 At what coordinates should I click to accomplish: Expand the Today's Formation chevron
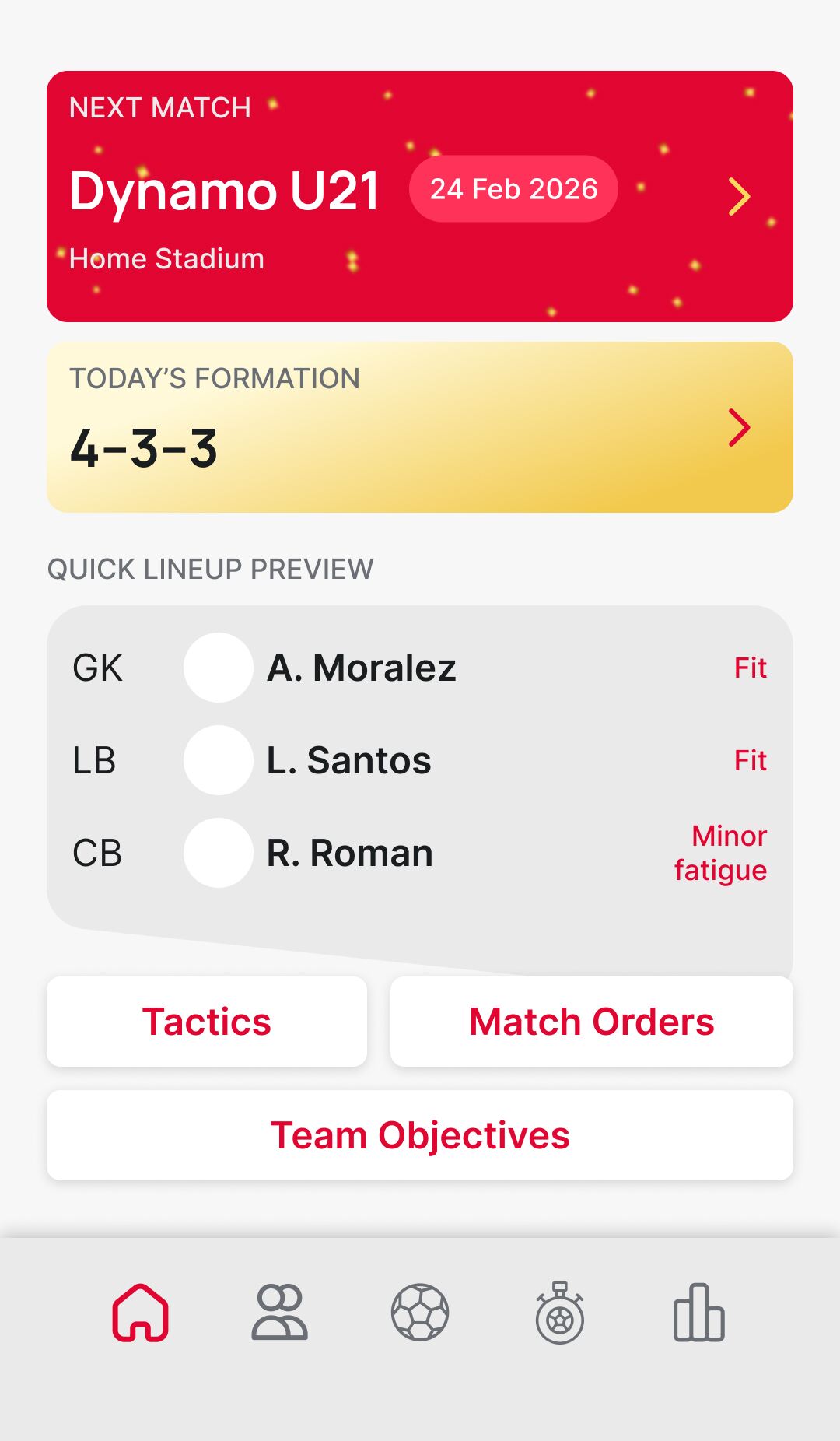(740, 426)
